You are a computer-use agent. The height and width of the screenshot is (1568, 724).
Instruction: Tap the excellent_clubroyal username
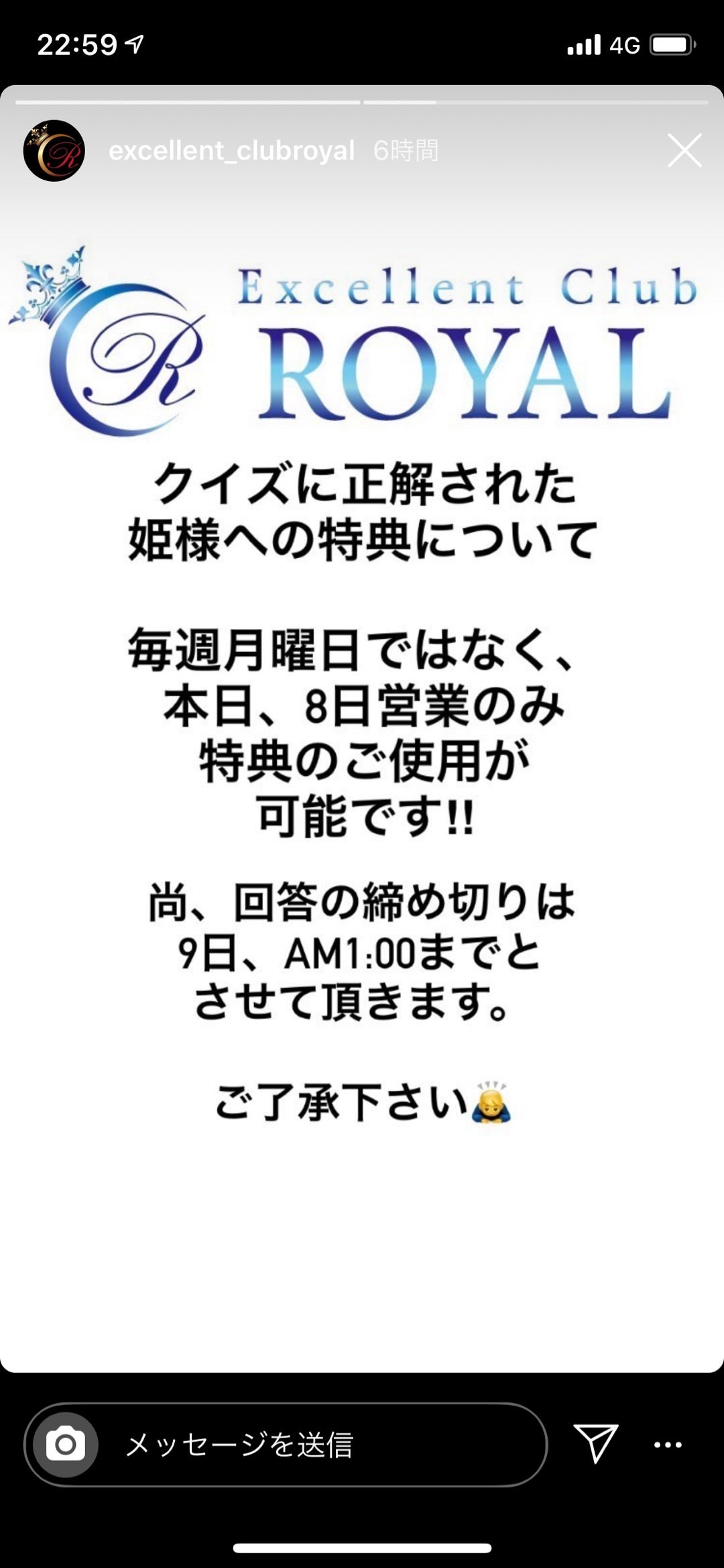click(x=231, y=151)
